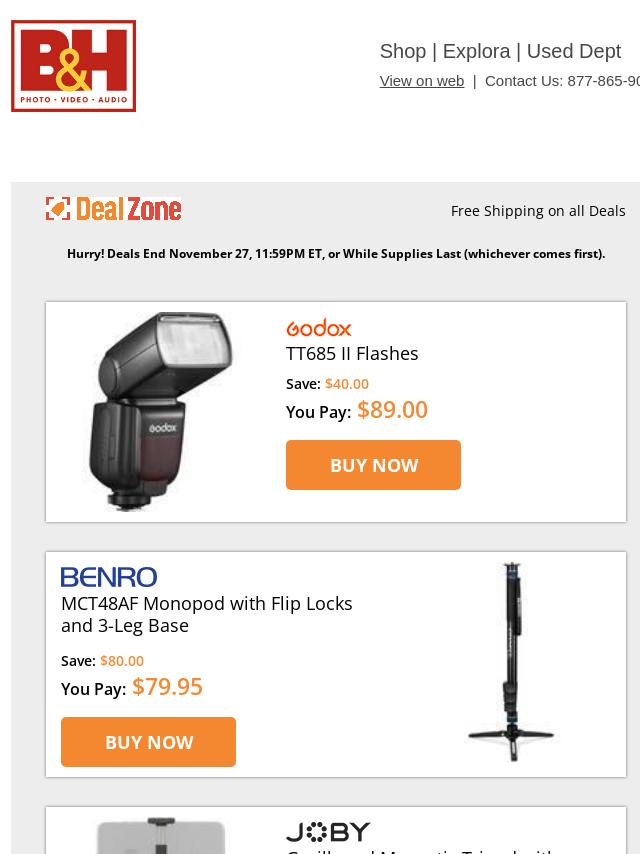The width and height of the screenshot is (640, 854).
Task: Open the Deal Zone banner
Action: [x=113, y=209]
